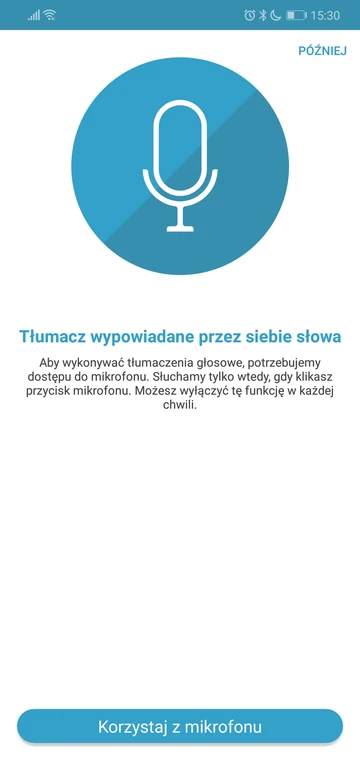Tap PÓŹNIEJ to skip microphone setup
The height and width of the screenshot is (760, 360).
pos(322,51)
